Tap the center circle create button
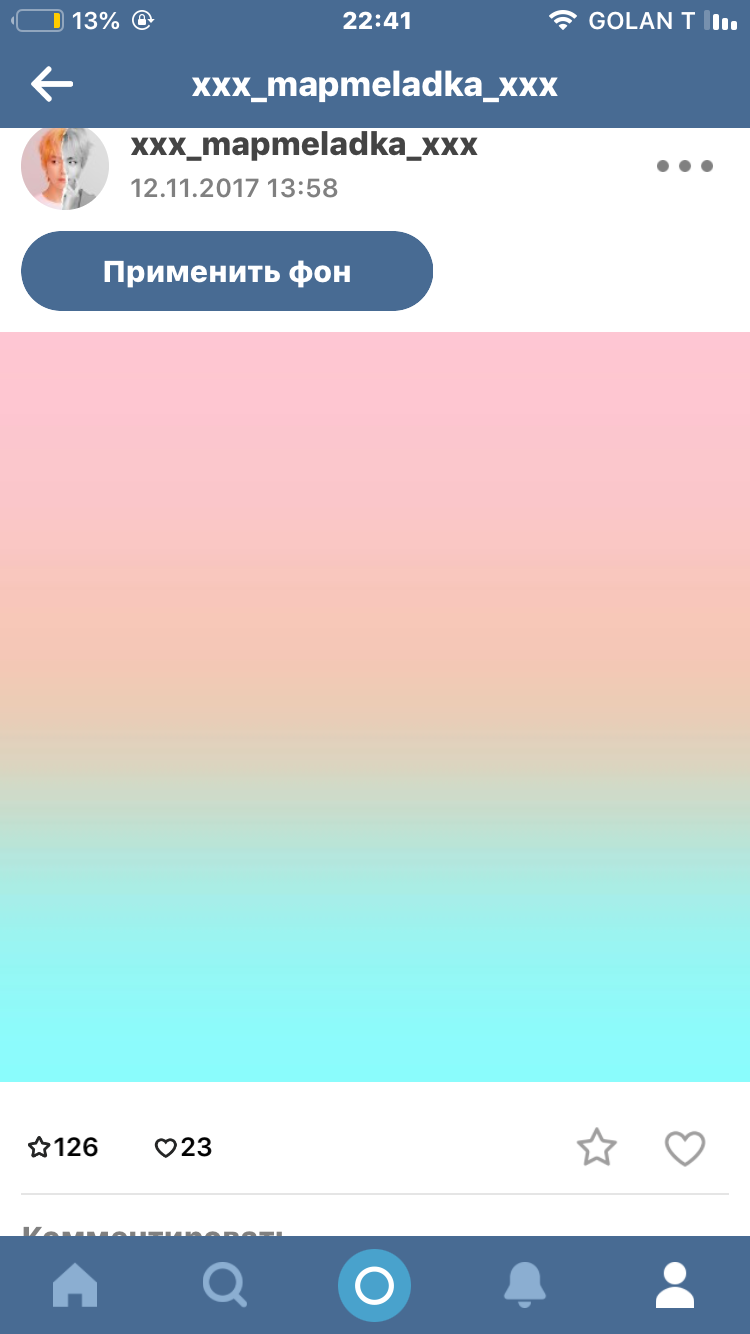 pos(374,1285)
